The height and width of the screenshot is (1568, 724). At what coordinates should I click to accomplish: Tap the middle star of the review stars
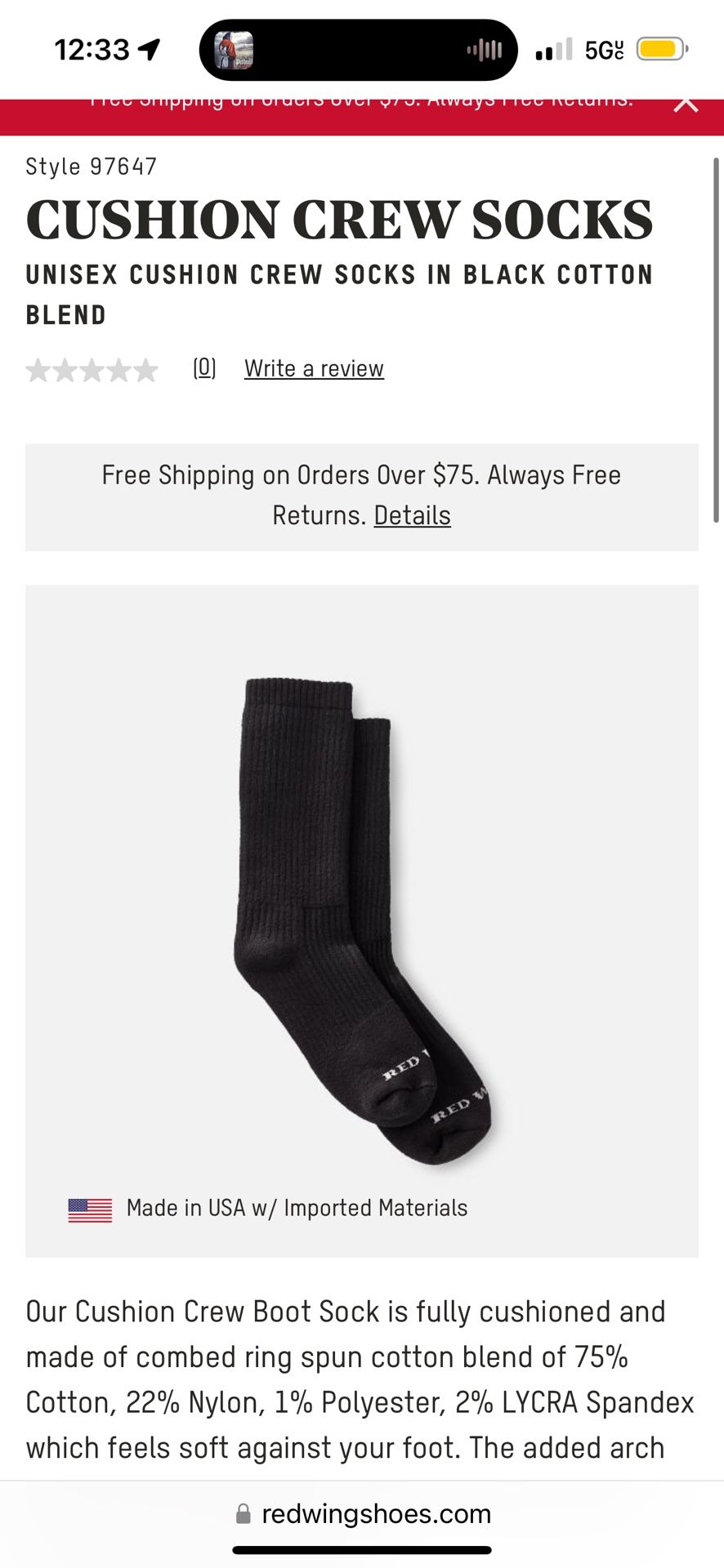pos(92,369)
